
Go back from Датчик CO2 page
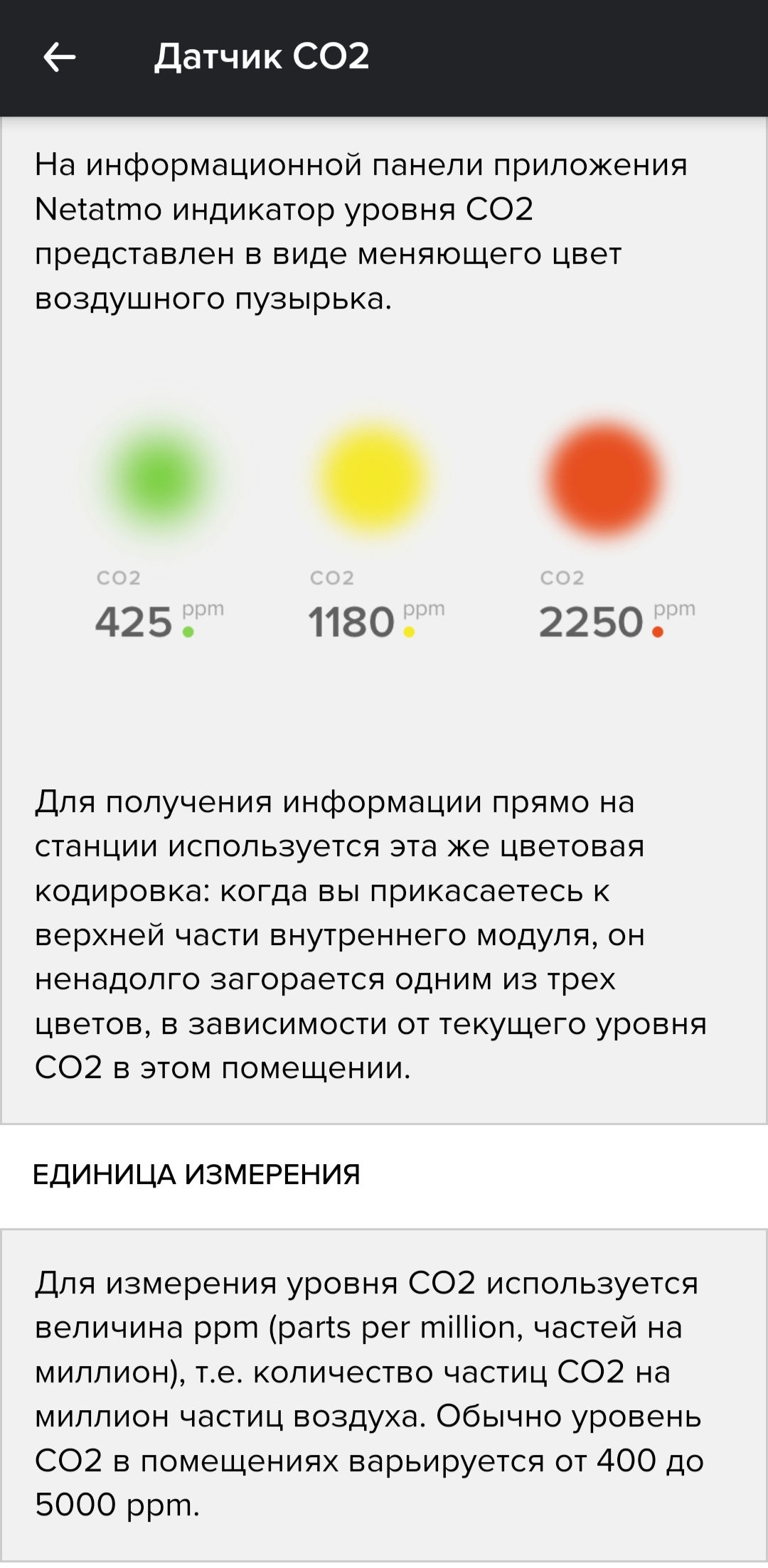tap(59, 58)
